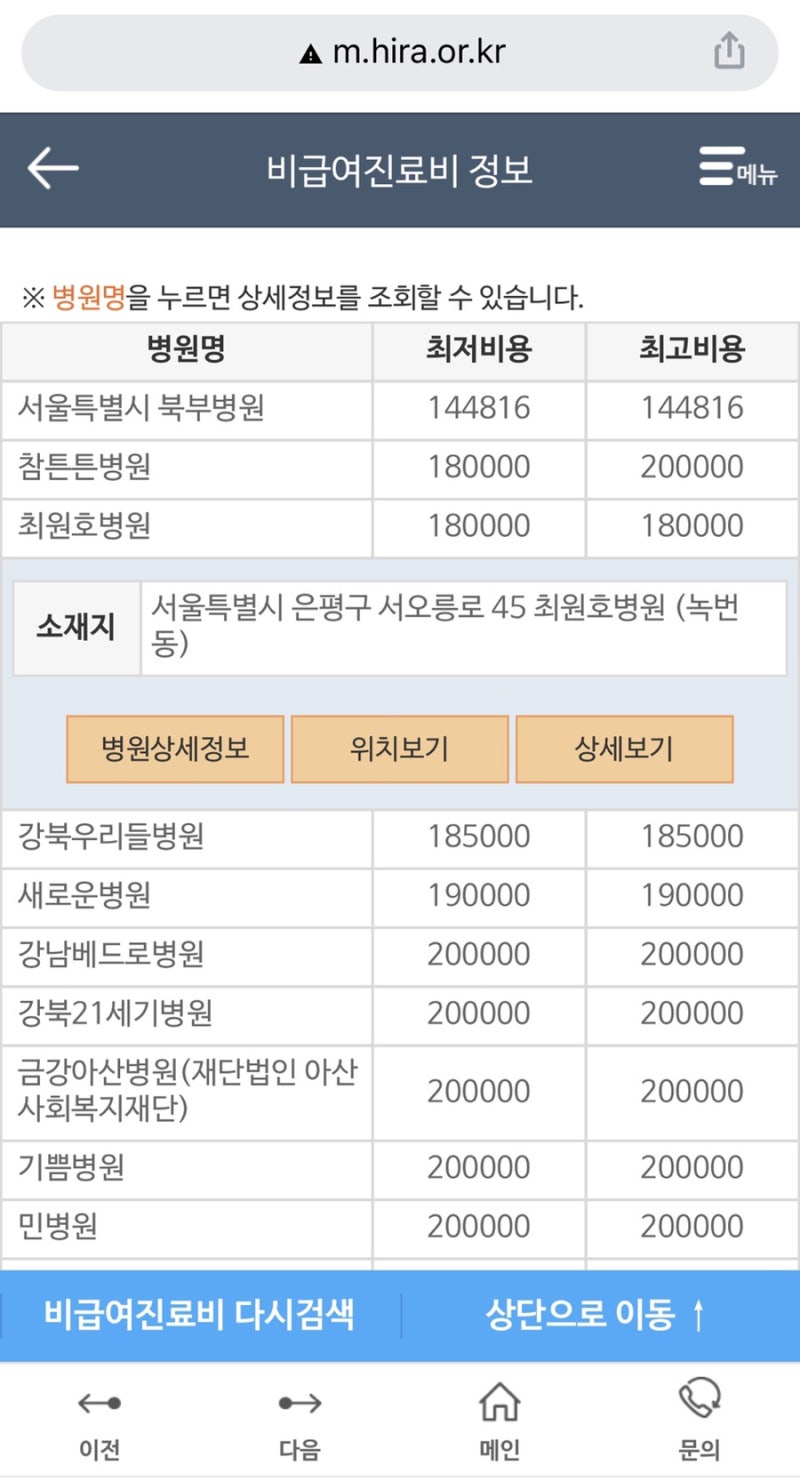View the location with 위치보기
800x1481 pixels.
pyautogui.click(x=400, y=748)
